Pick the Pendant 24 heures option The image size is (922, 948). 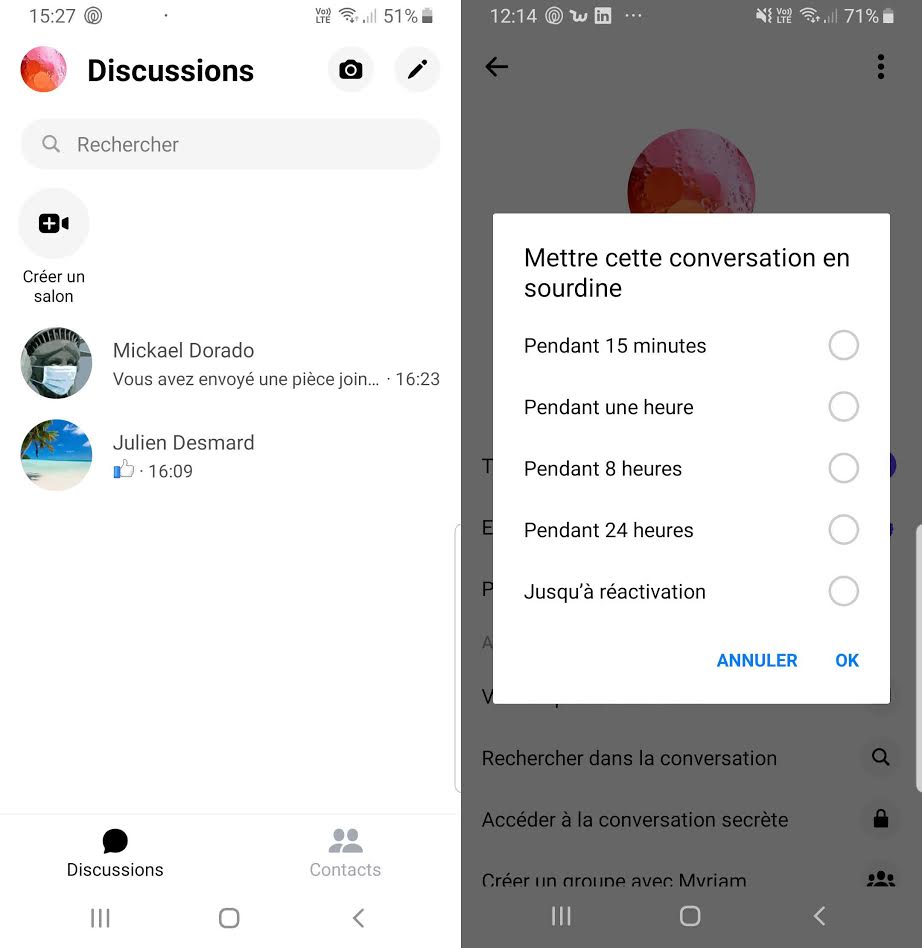(843, 530)
